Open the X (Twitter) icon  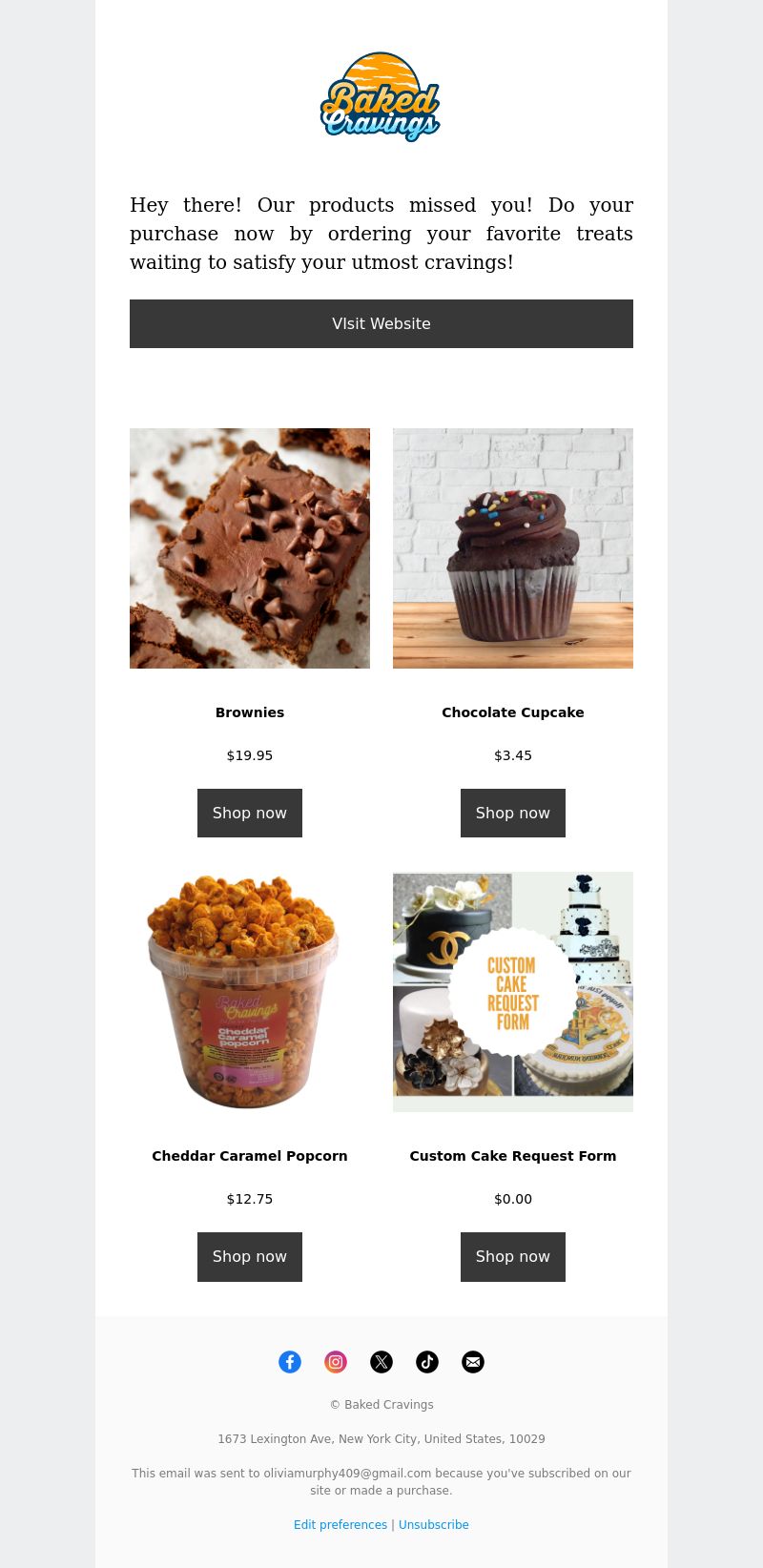381,1362
